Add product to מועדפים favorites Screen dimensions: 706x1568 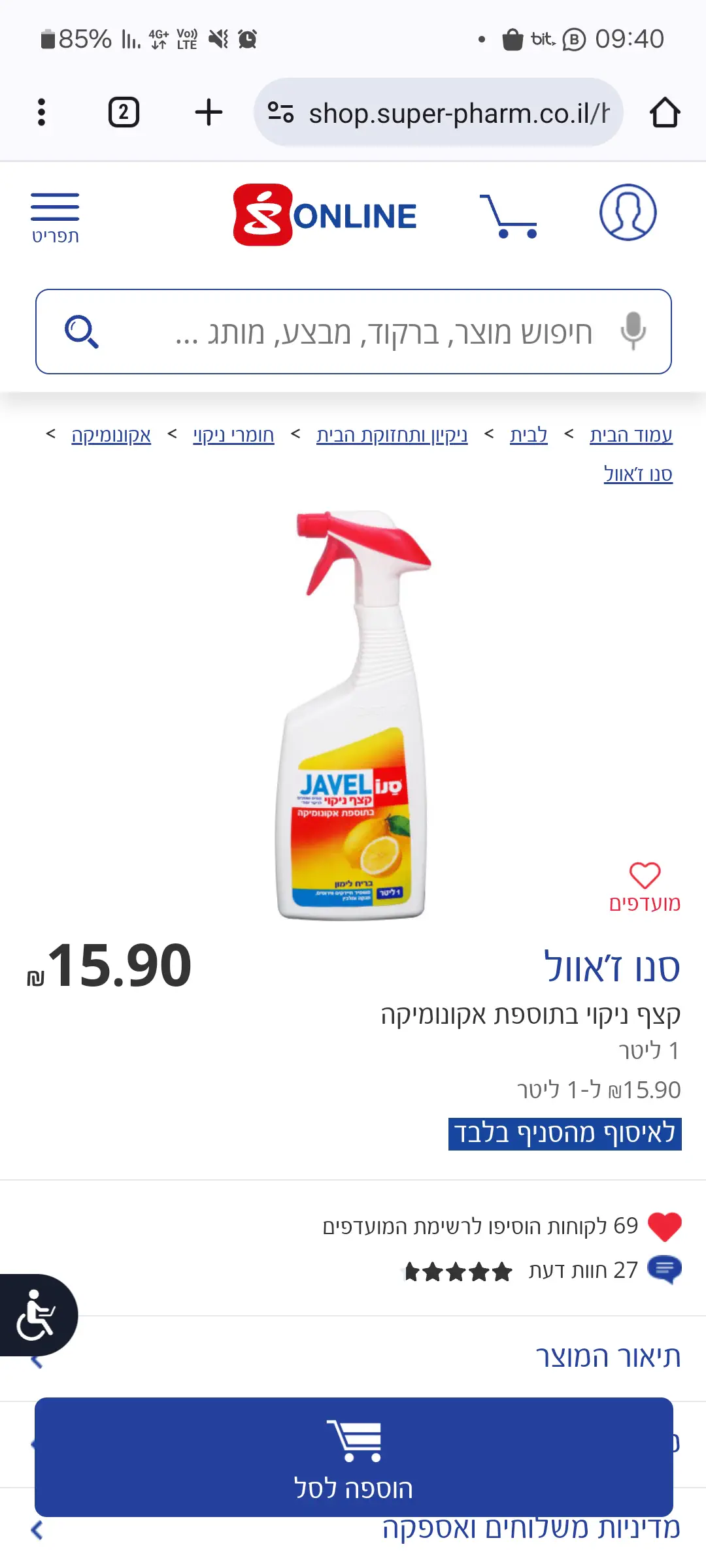645,885
